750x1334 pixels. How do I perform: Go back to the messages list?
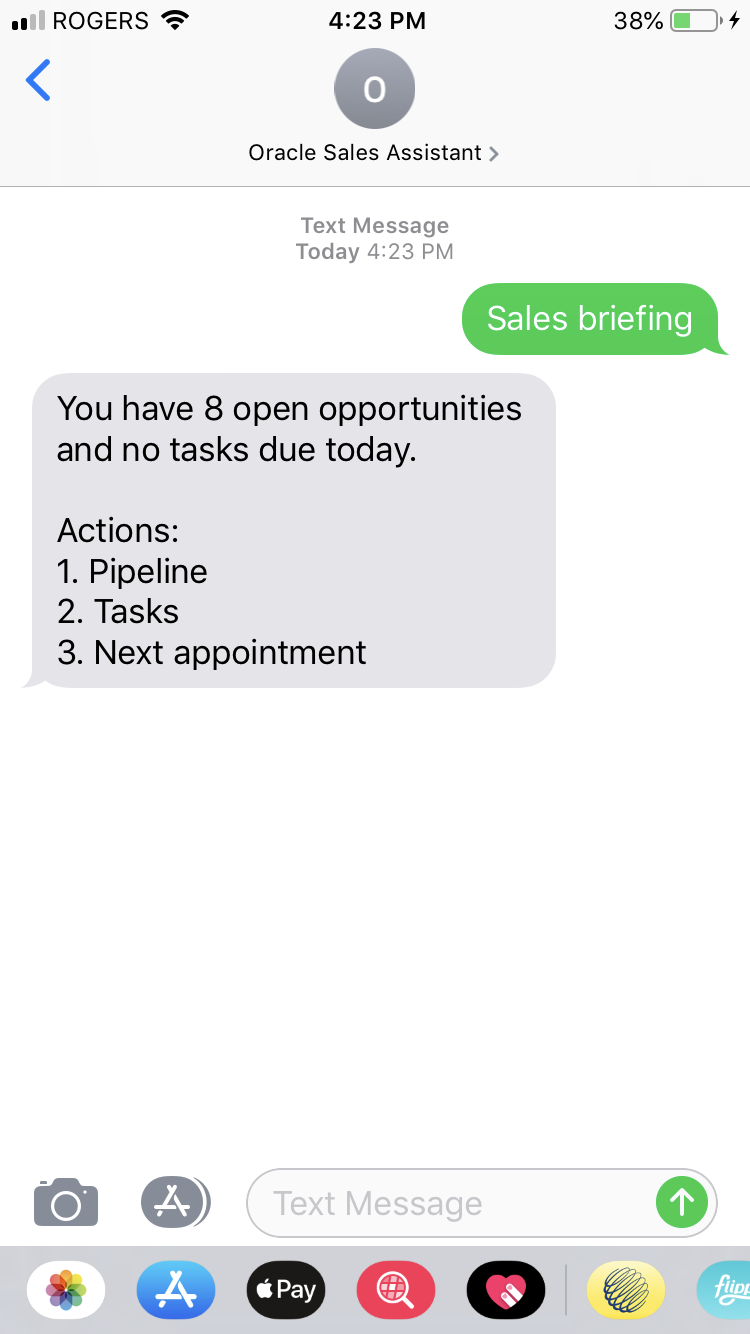(x=38, y=81)
